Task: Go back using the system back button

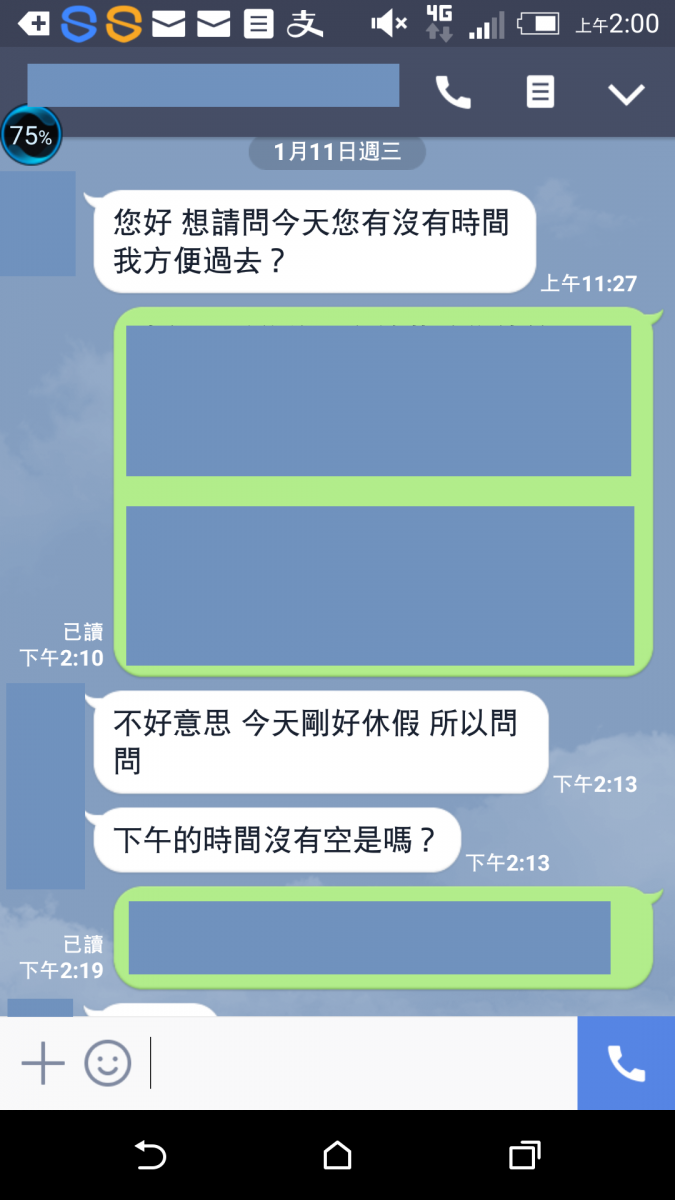Action: tap(150, 1156)
